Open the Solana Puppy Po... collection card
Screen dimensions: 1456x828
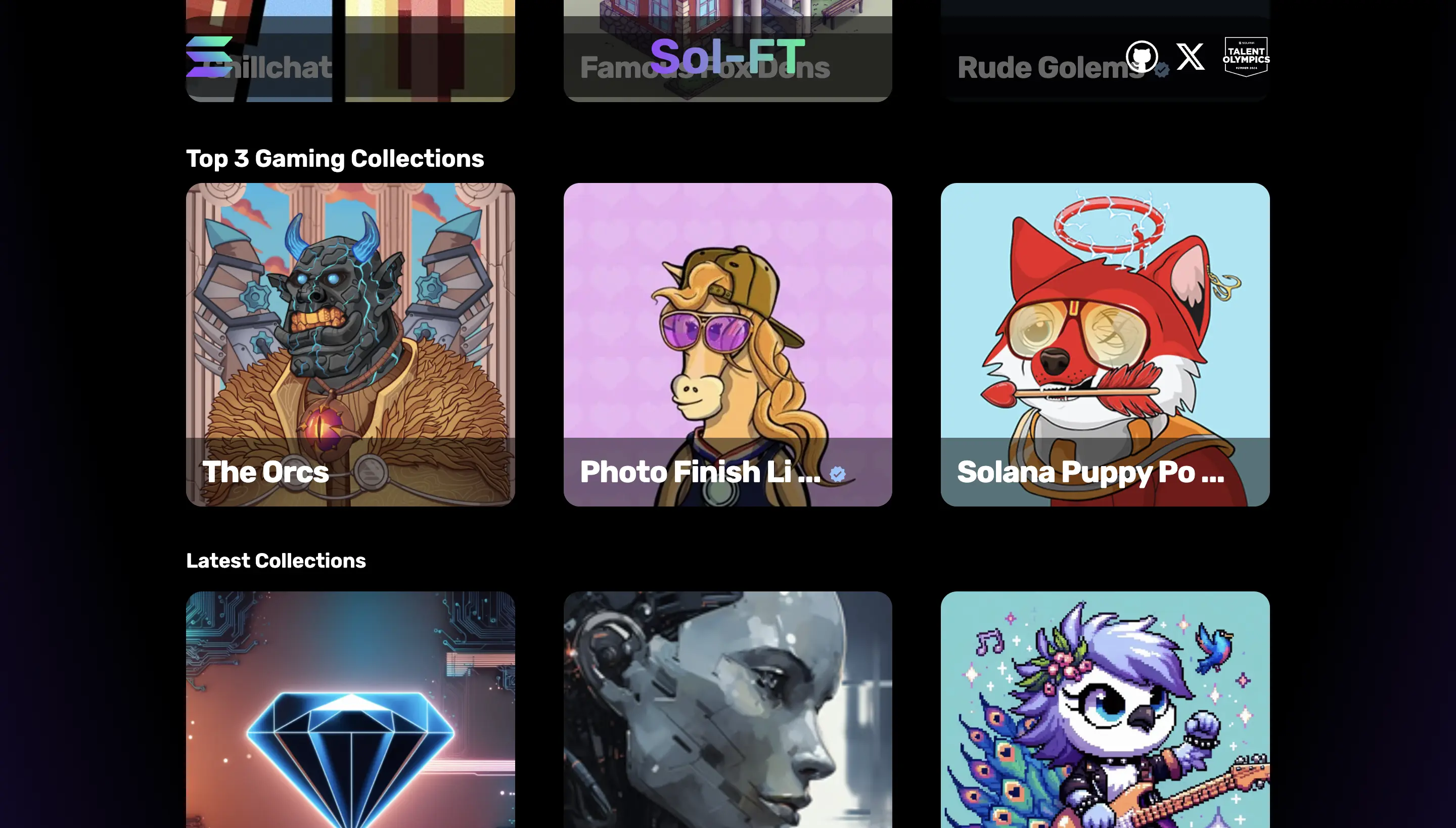pyautogui.click(x=1105, y=344)
